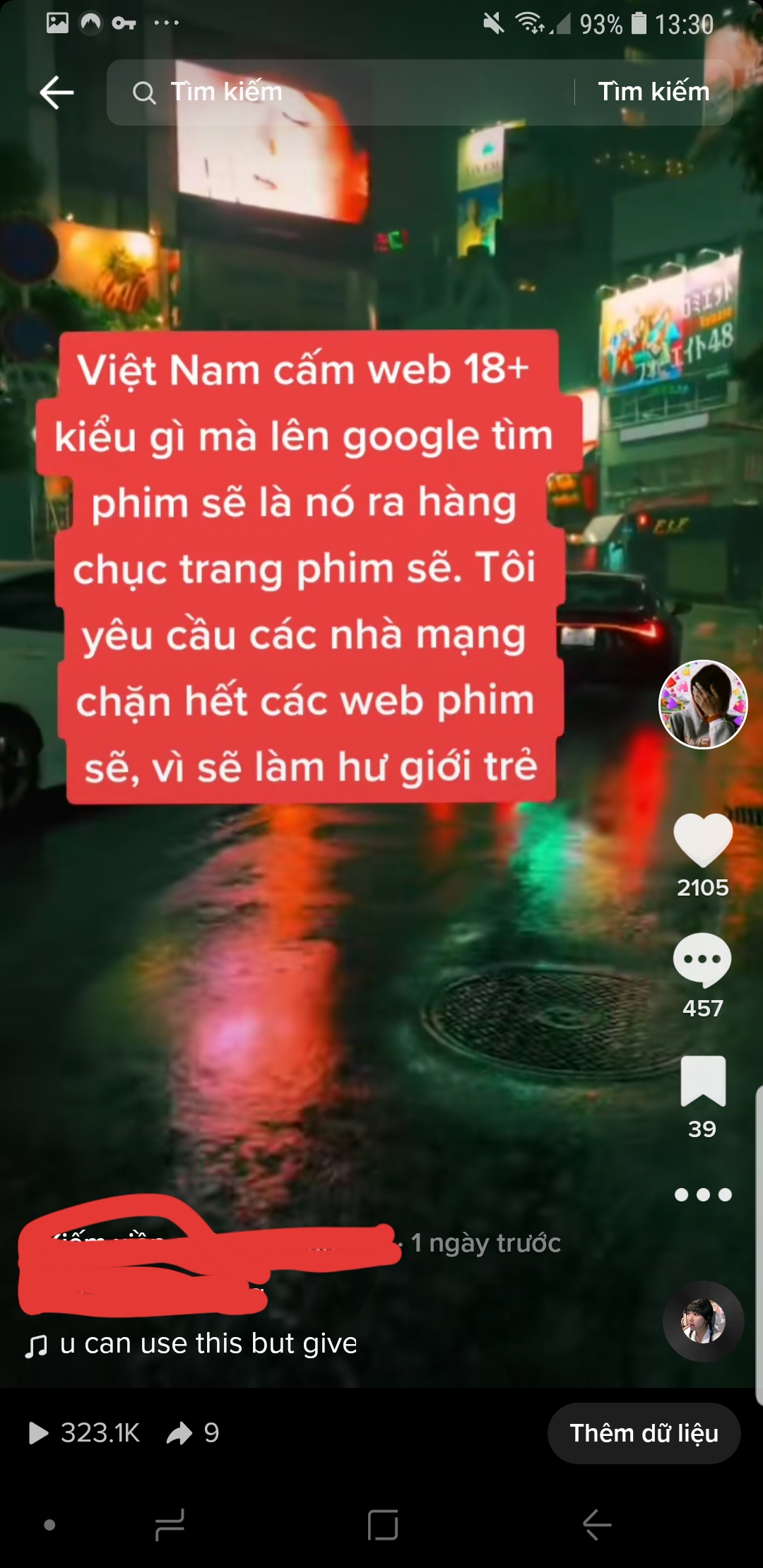Open the share arrow with 9 shares
This screenshot has height=1568, width=763.
[x=180, y=1433]
